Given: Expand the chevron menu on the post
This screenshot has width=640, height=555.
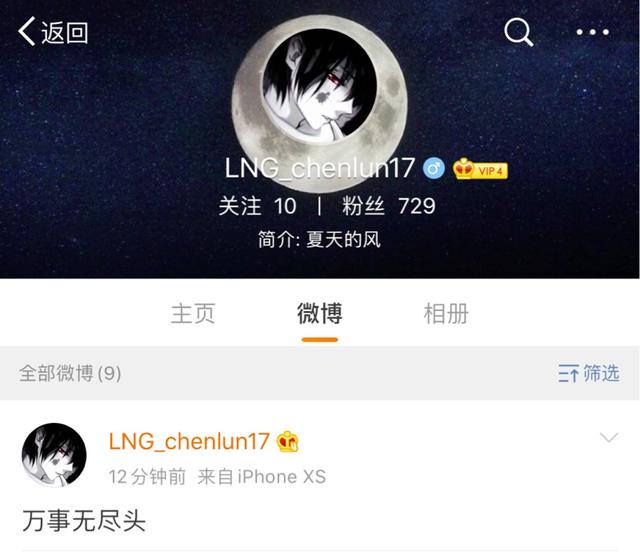Looking at the screenshot, I should [608, 439].
